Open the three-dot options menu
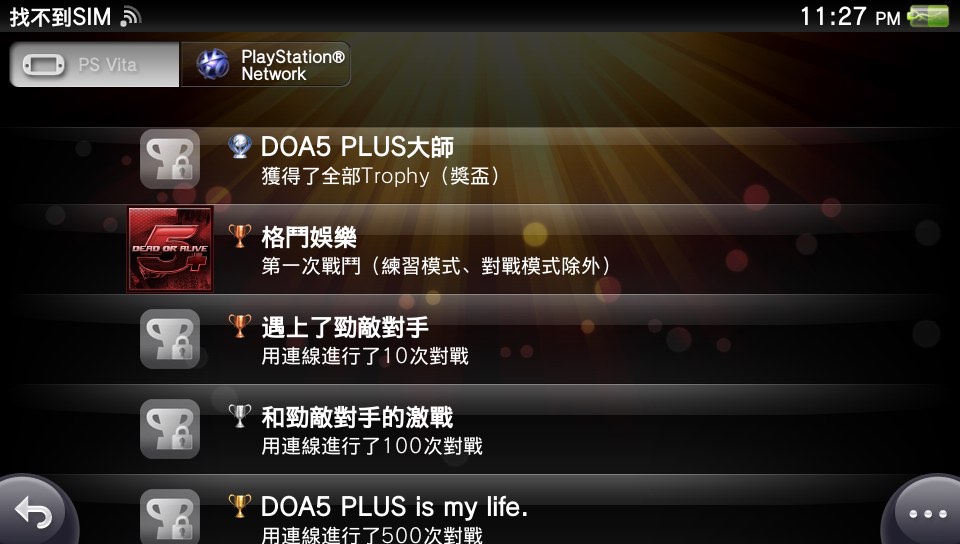The image size is (960, 544). (x=925, y=514)
